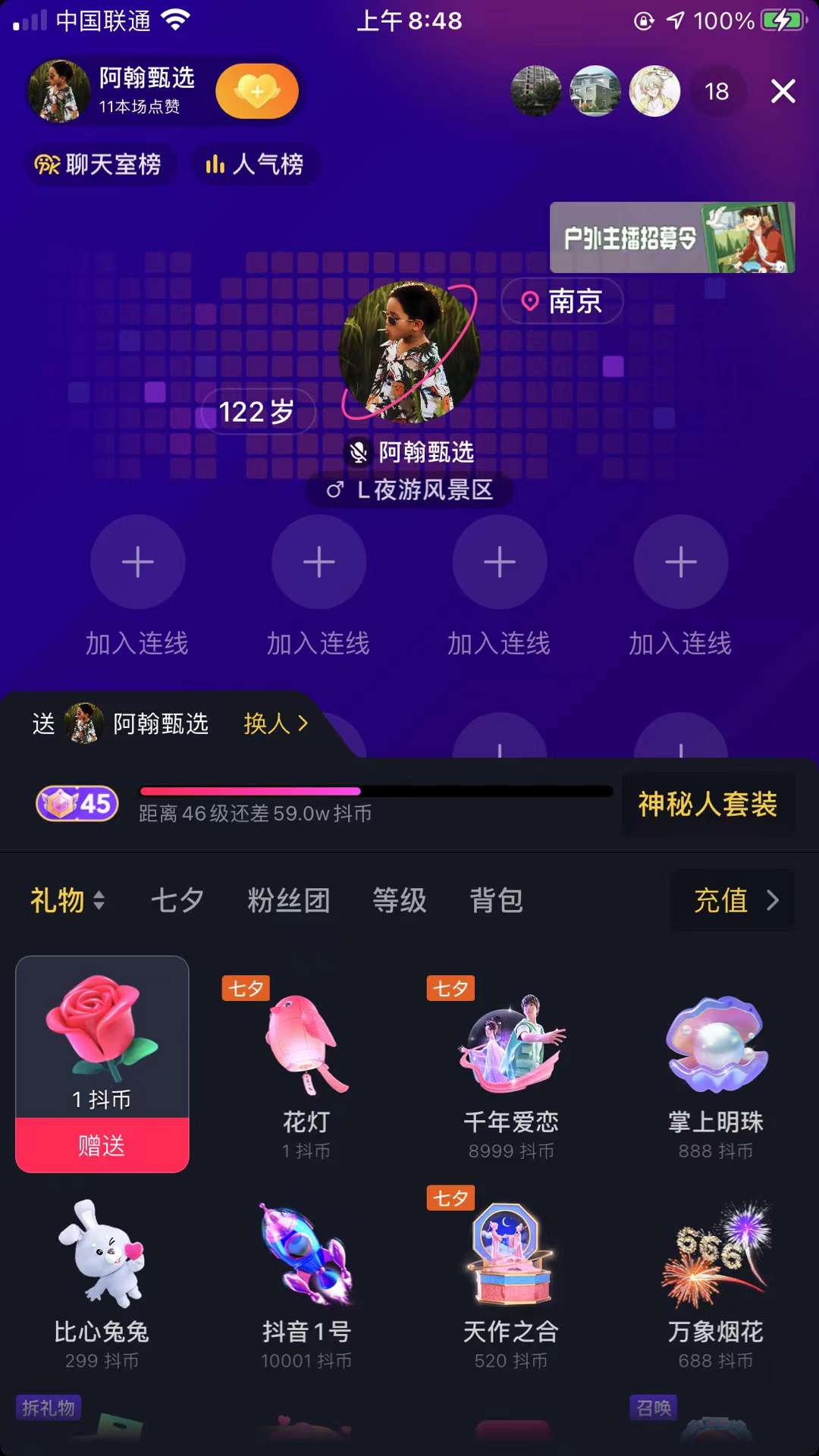Tap the host avatar of 阿翰甄选
This screenshot has height=1456, width=819.
pyautogui.click(x=409, y=351)
